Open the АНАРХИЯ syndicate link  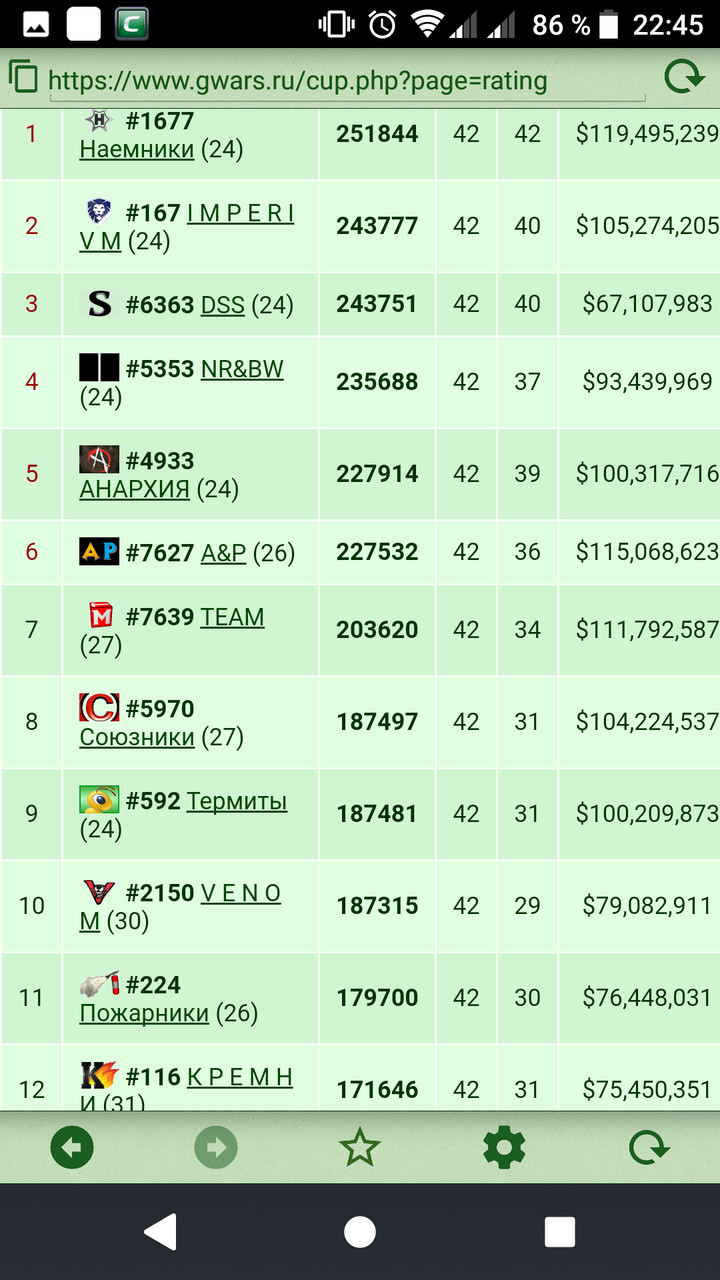135,489
